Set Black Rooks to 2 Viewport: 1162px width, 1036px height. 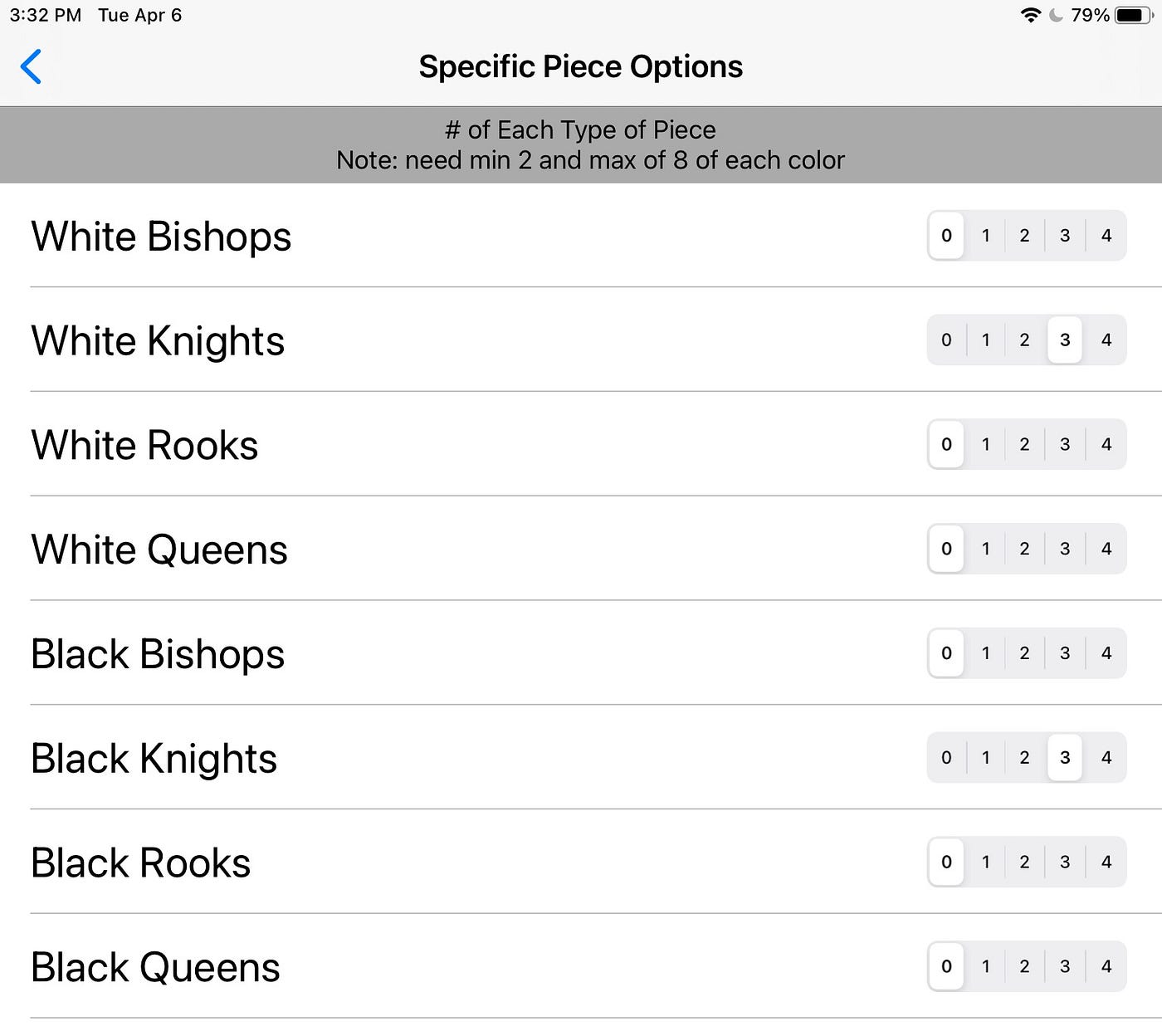click(1024, 863)
